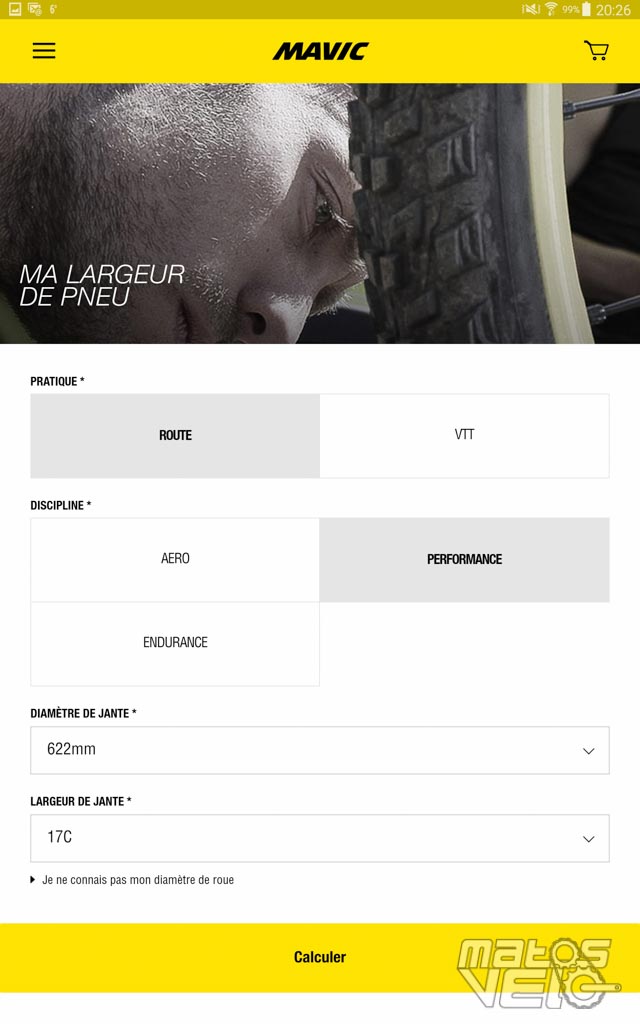Choose the ENDURANCE discipline
640x1024 pixels.
175,644
